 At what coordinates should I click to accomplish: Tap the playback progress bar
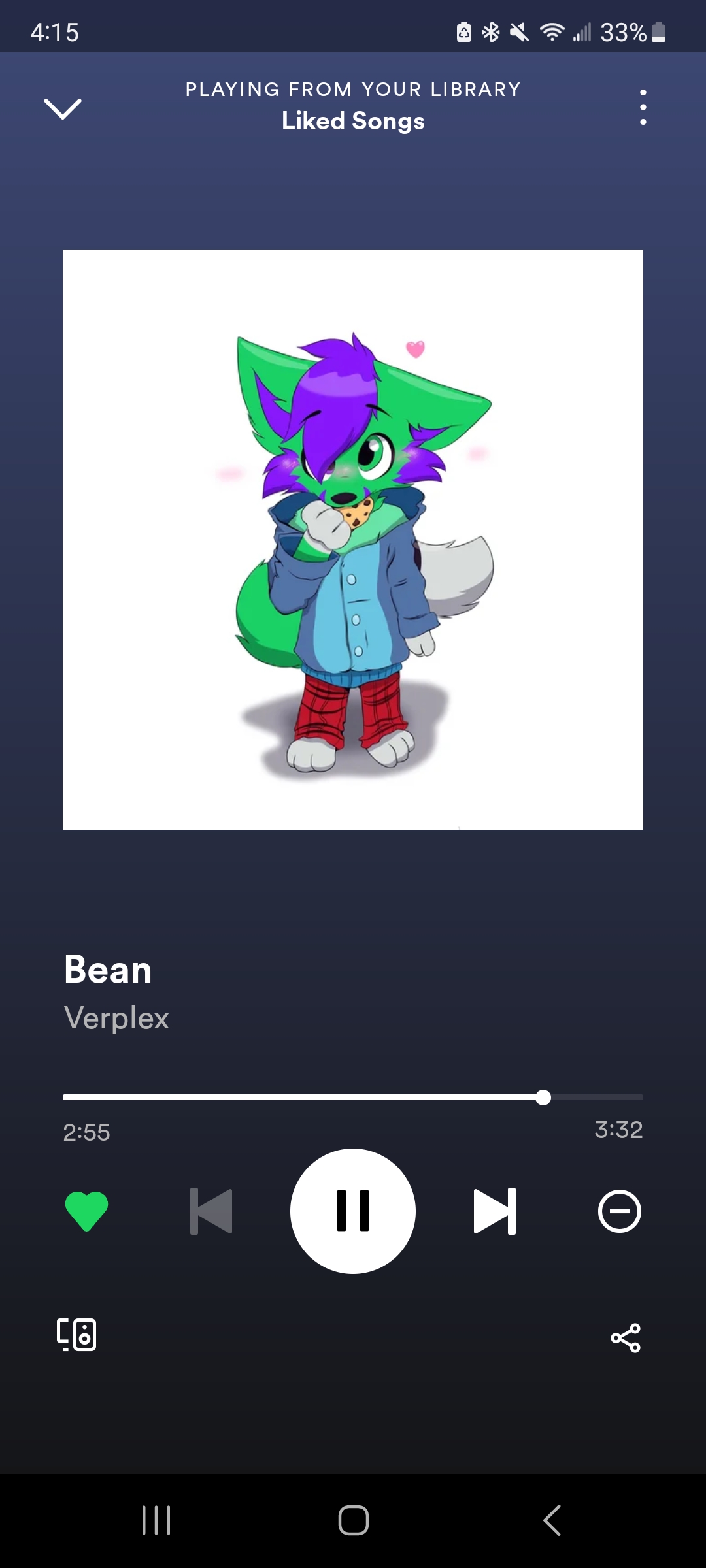(x=353, y=1097)
